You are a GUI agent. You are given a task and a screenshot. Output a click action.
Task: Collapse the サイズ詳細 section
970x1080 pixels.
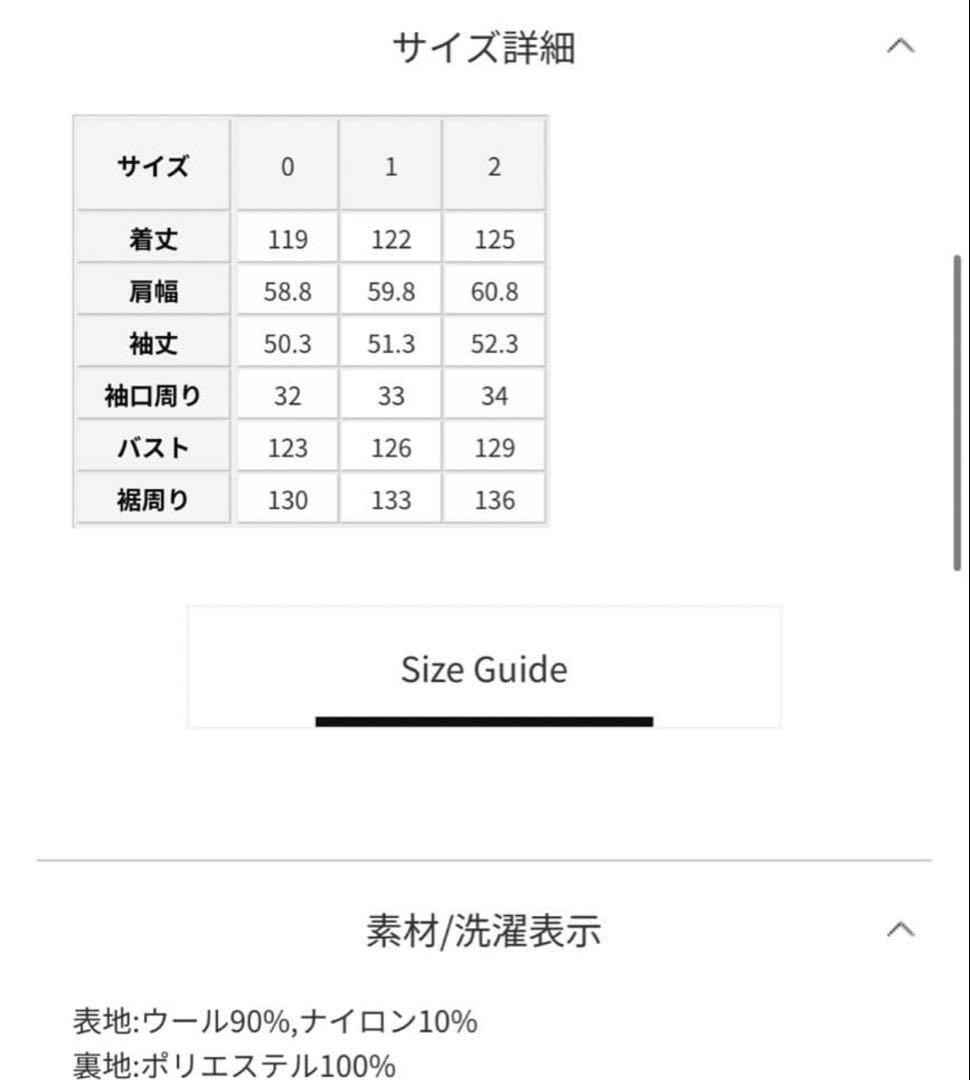pyautogui.click(x=900, y=47)
